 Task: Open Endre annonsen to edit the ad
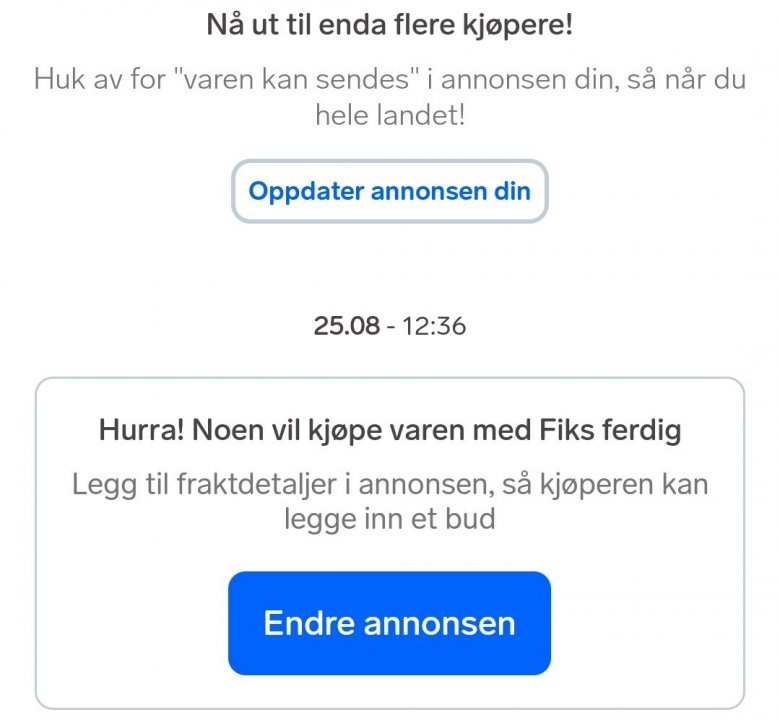click(389, 623)
